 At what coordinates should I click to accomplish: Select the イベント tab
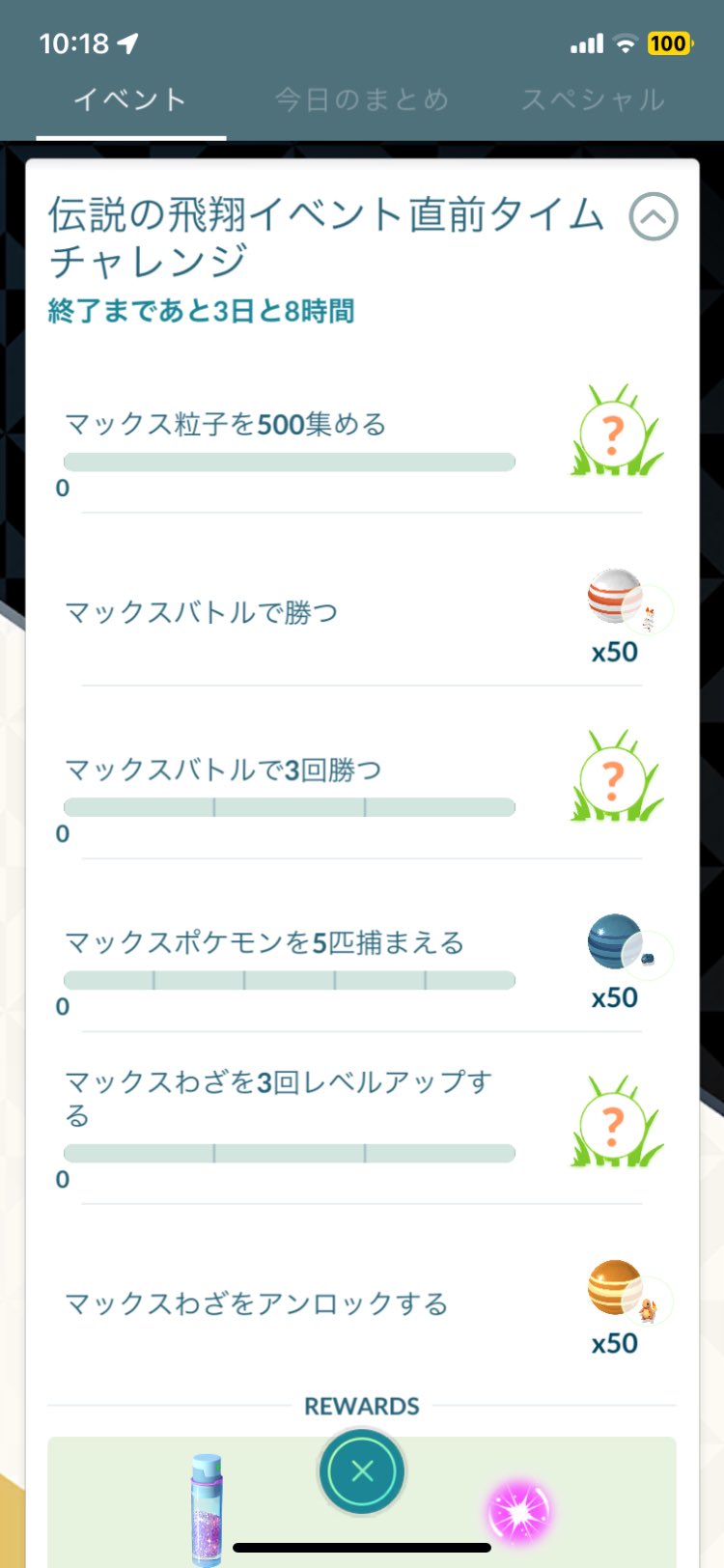tap(130, 99)
